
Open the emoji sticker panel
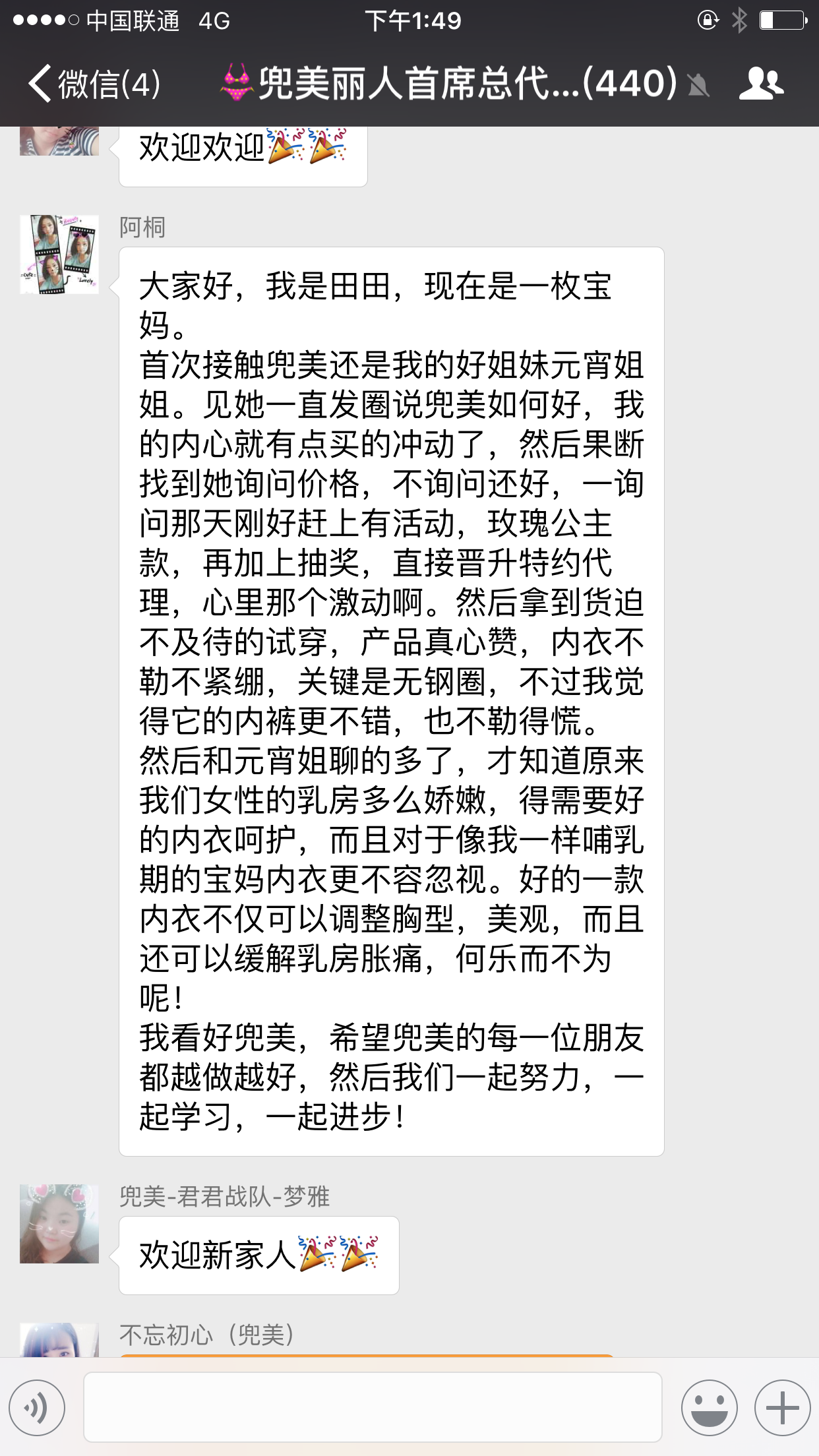(x=709, y=1407)
